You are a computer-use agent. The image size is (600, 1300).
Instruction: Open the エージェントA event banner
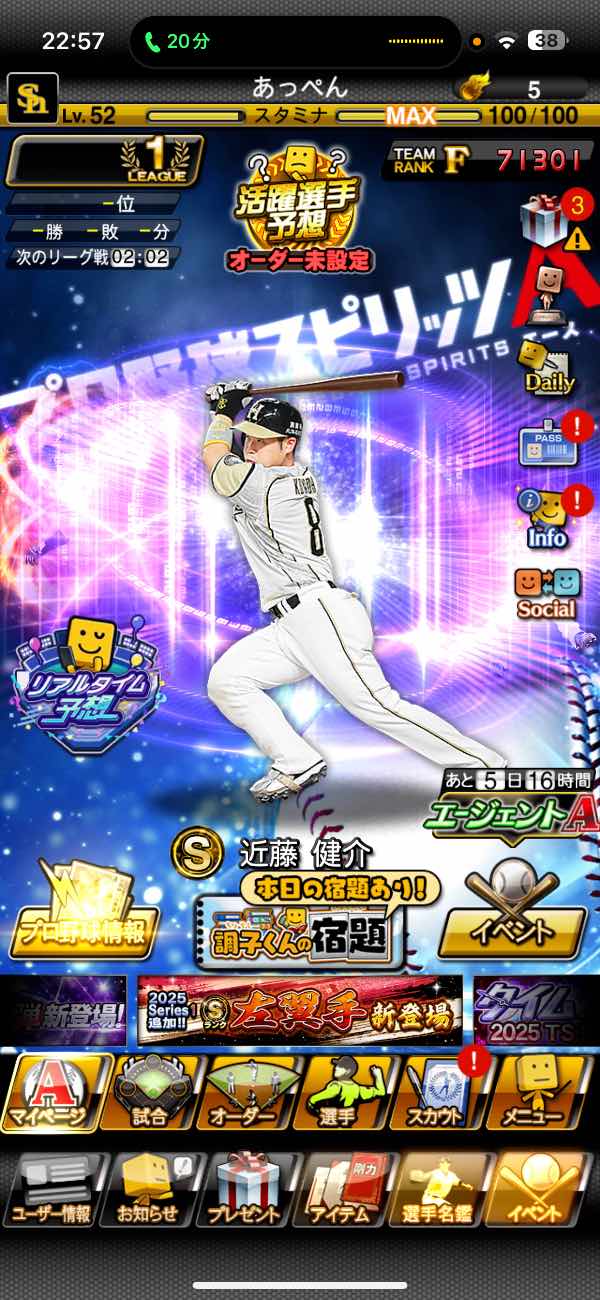point(510,812)
